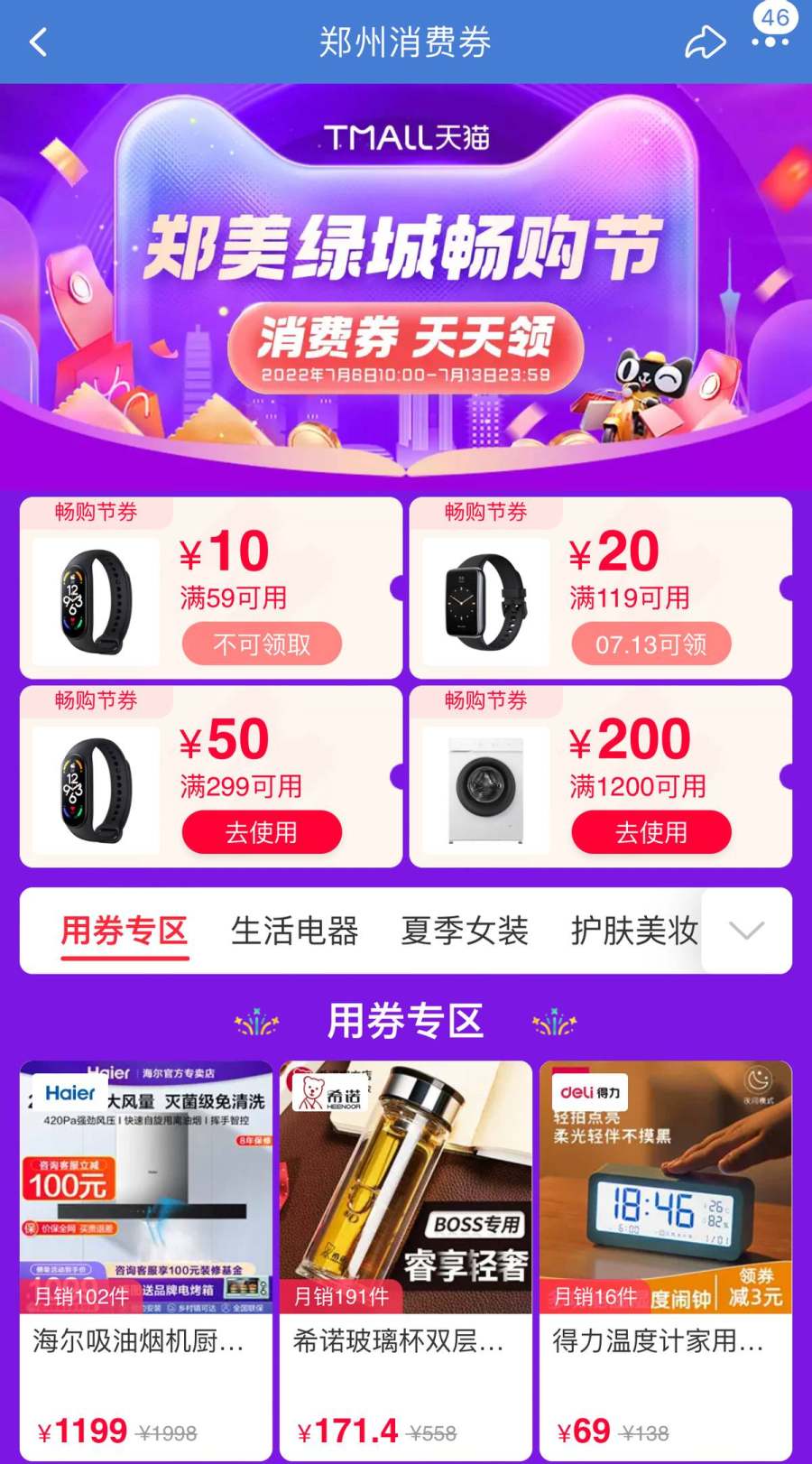Viewport: 812px width, 1464px height.
Task: Go back from 郑州消费券 page
Action: 38,42
